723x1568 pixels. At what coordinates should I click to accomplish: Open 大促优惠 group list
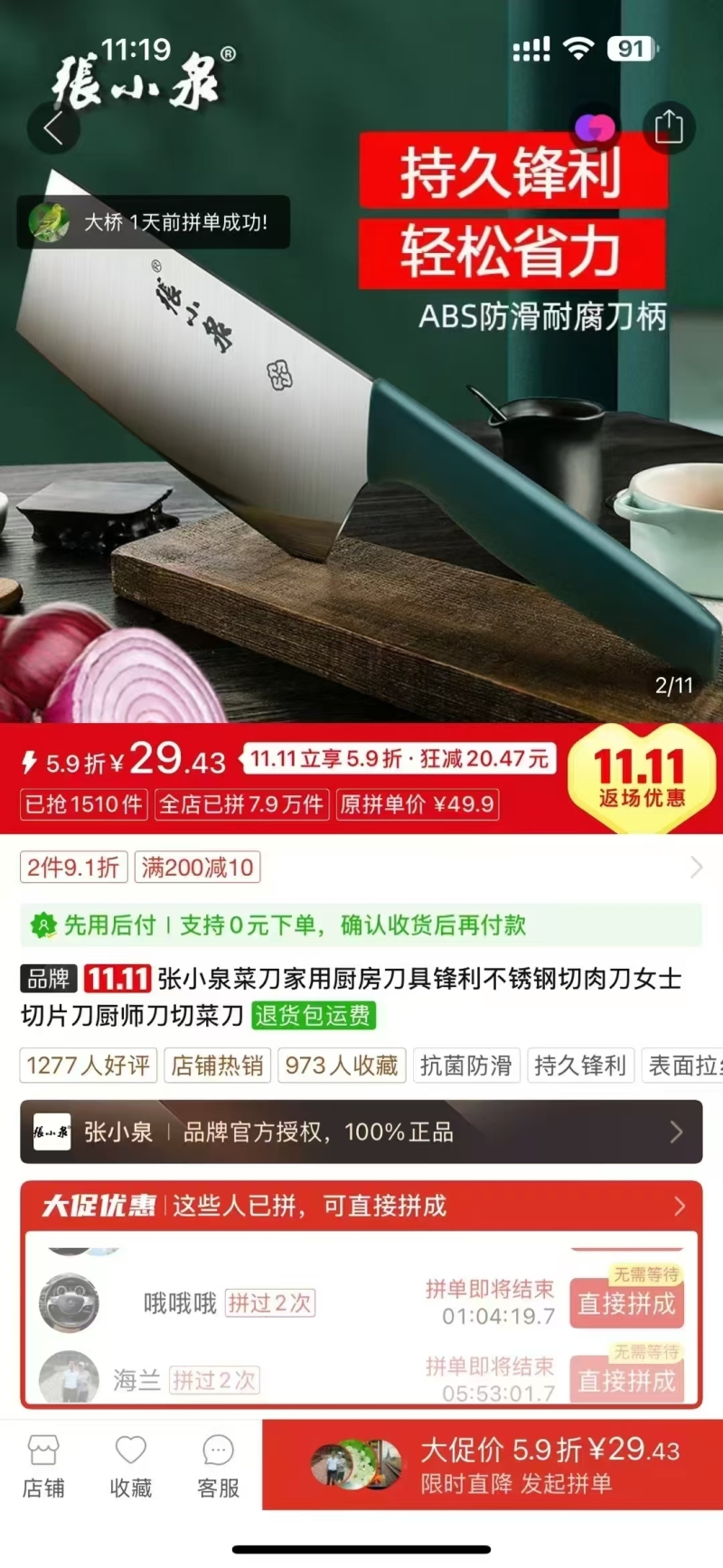pyautogui.click(x=361, y=1206)
